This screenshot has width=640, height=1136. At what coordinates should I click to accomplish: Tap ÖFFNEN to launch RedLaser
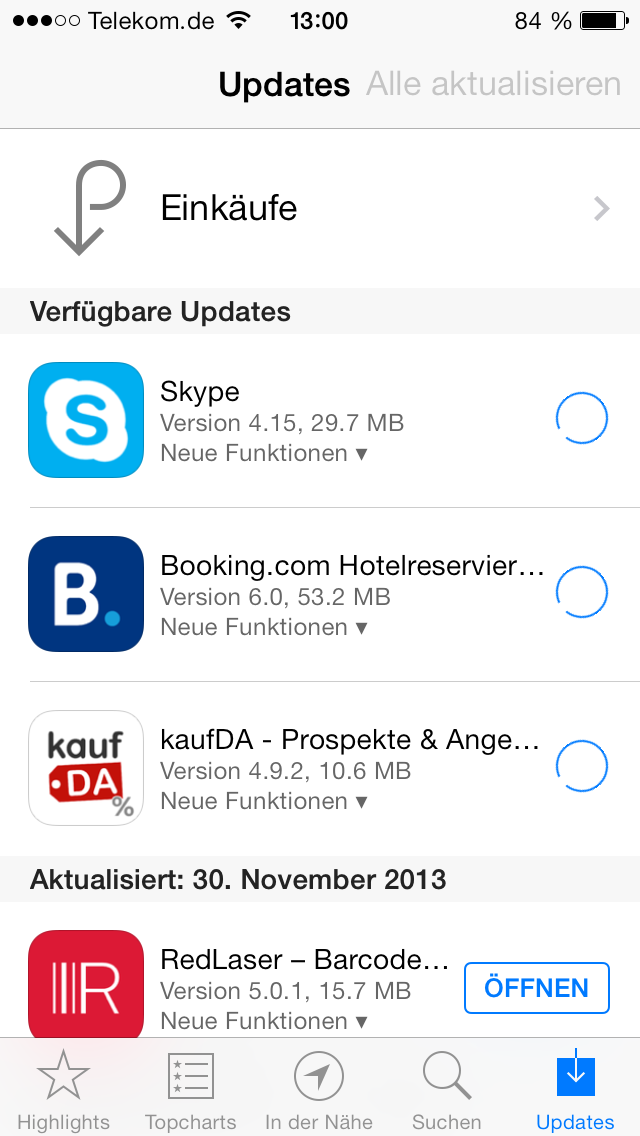[x=537, y=988]
